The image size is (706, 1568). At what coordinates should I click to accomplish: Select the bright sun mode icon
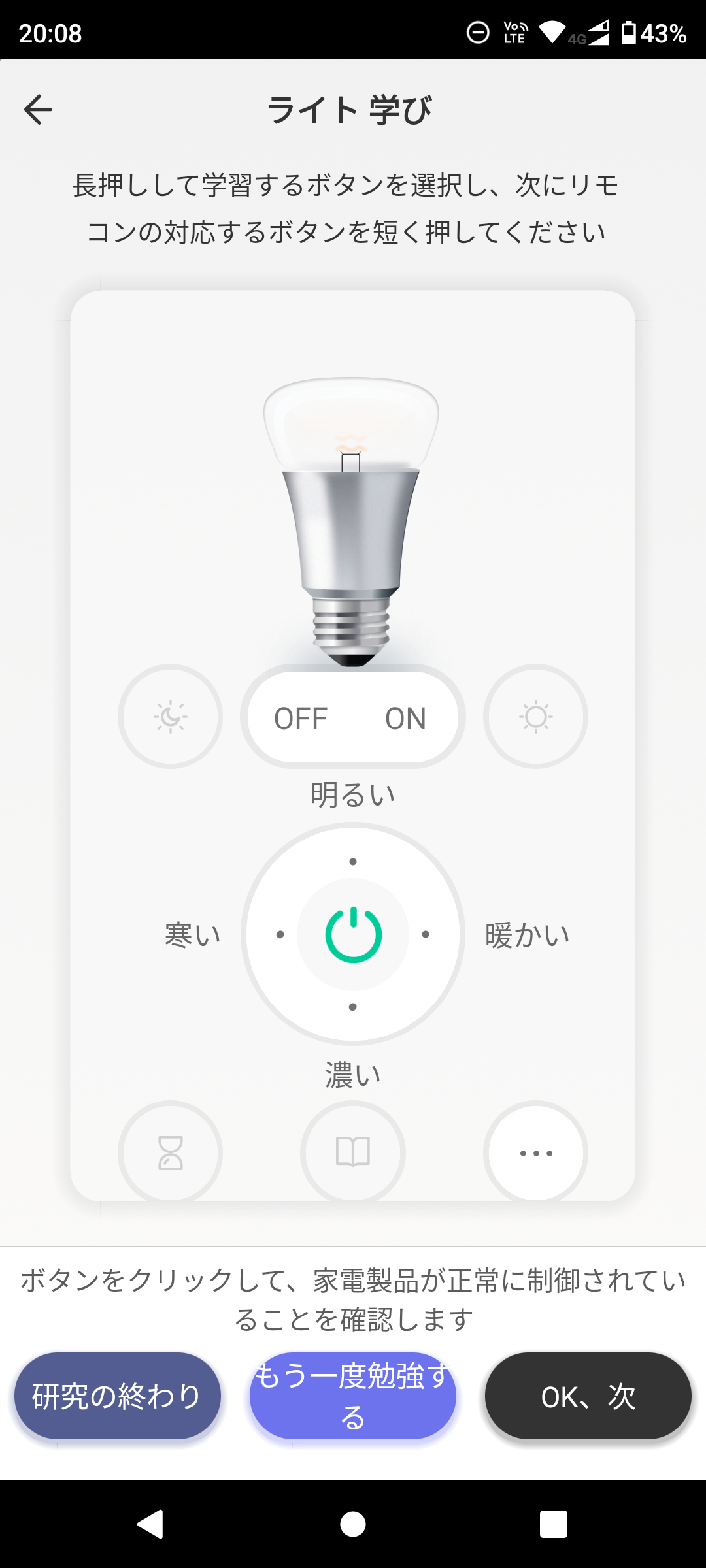click(x=535, y=717)
